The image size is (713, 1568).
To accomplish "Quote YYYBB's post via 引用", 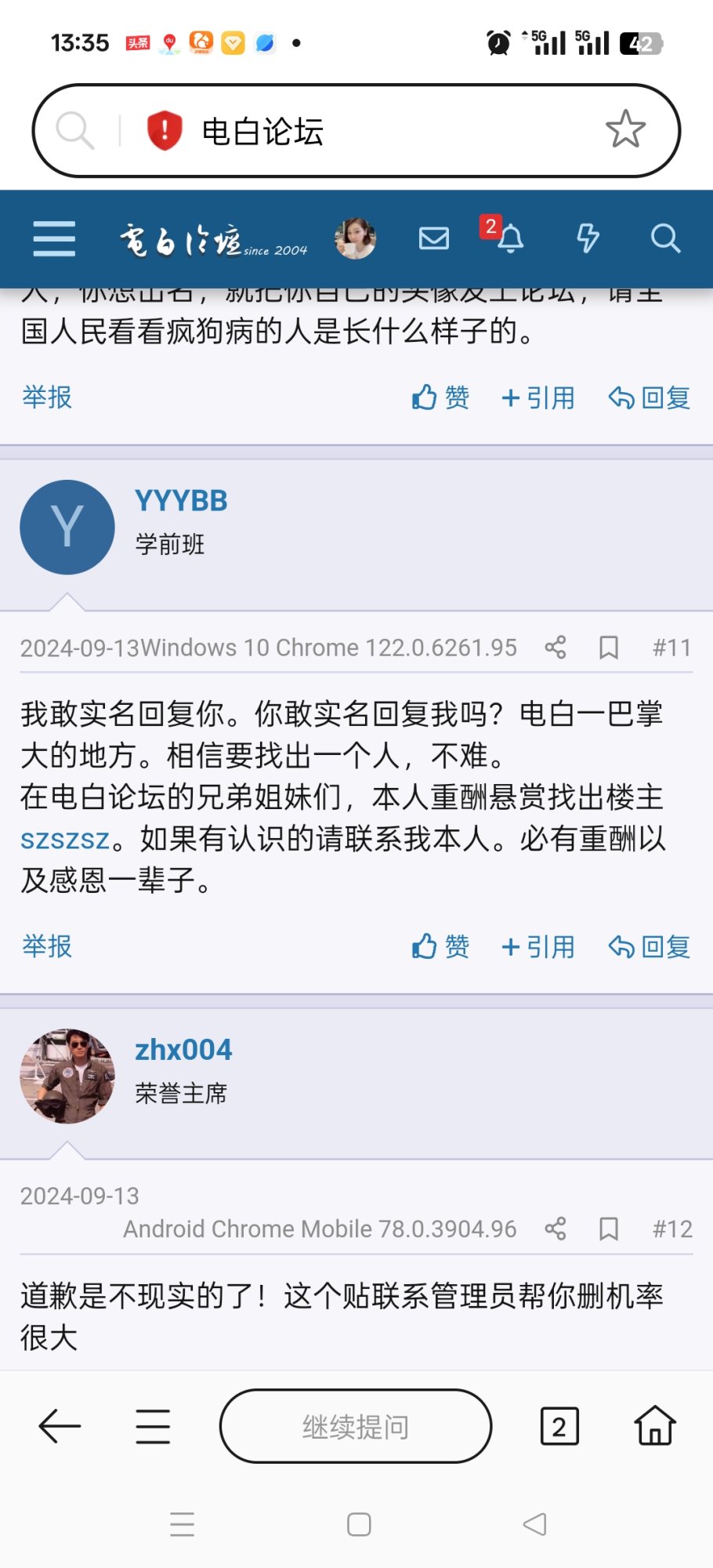I will click(x=538, y=947).
